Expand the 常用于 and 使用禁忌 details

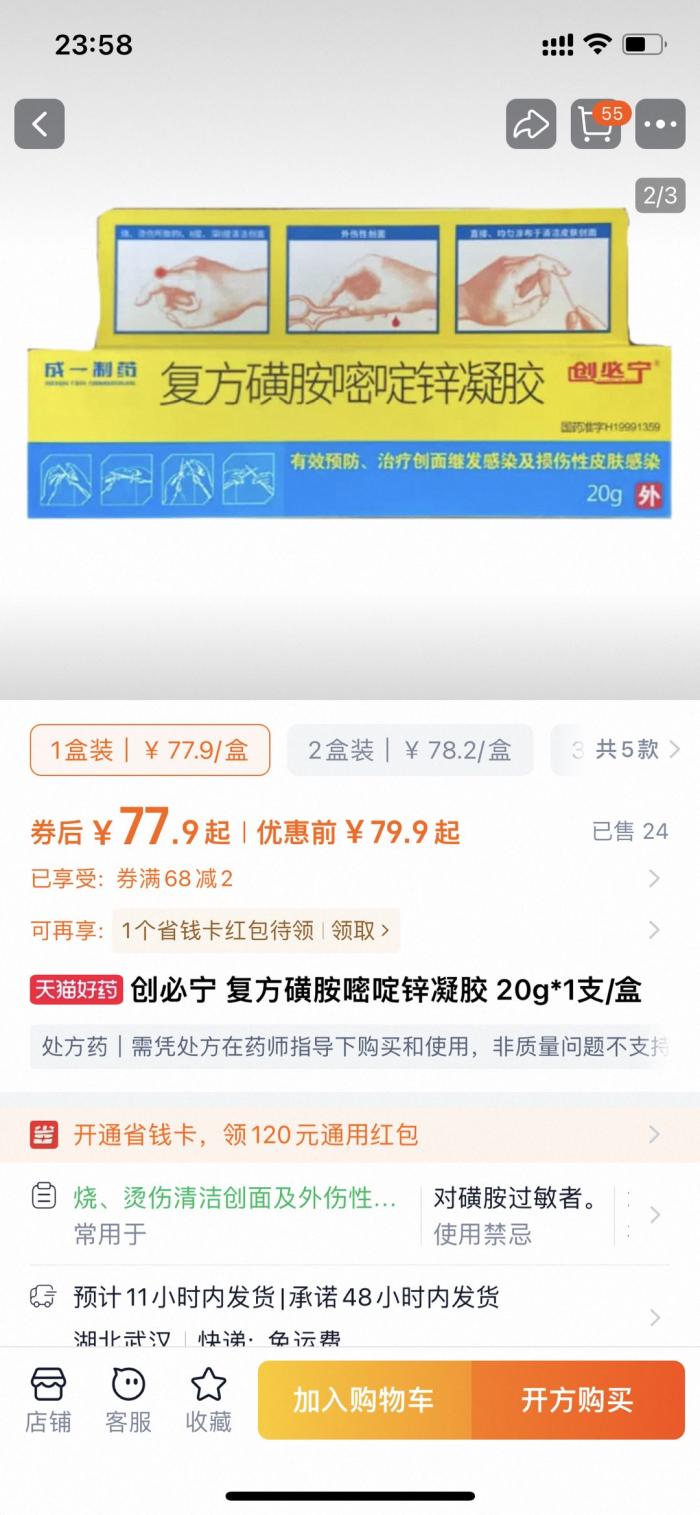coord(654,1215)
